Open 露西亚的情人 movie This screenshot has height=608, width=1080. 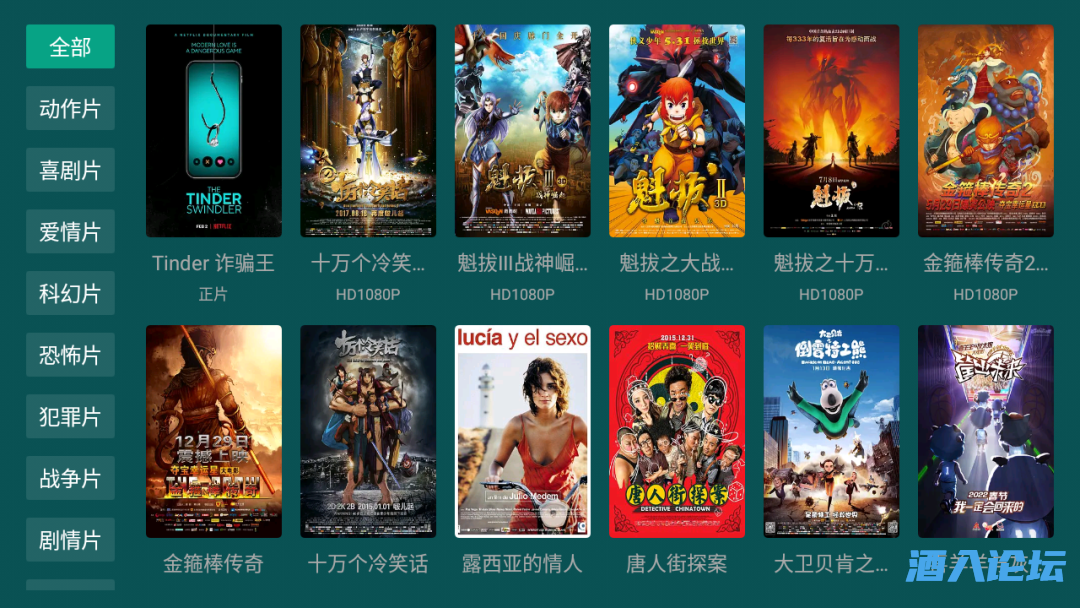click(x=522, y=431)
